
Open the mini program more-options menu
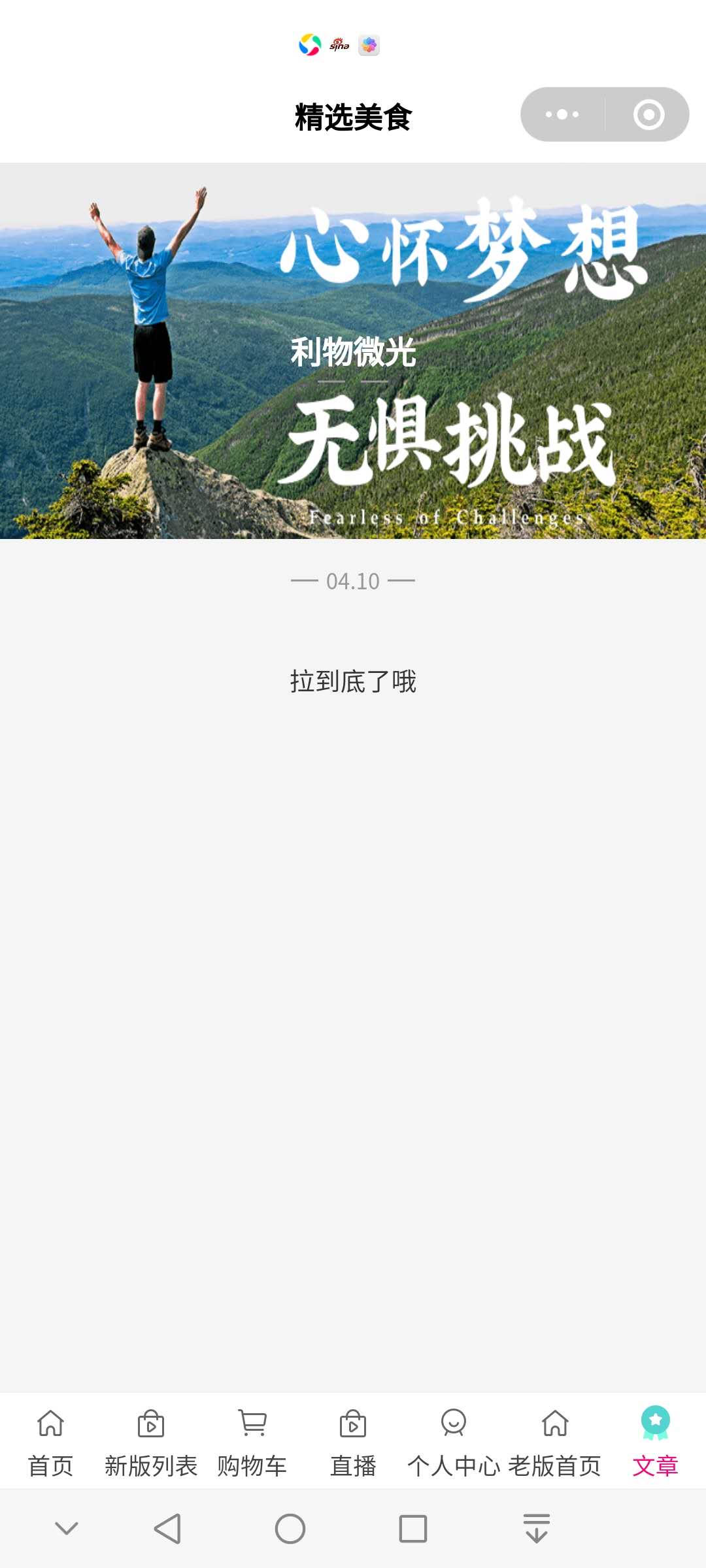(562, 114)
